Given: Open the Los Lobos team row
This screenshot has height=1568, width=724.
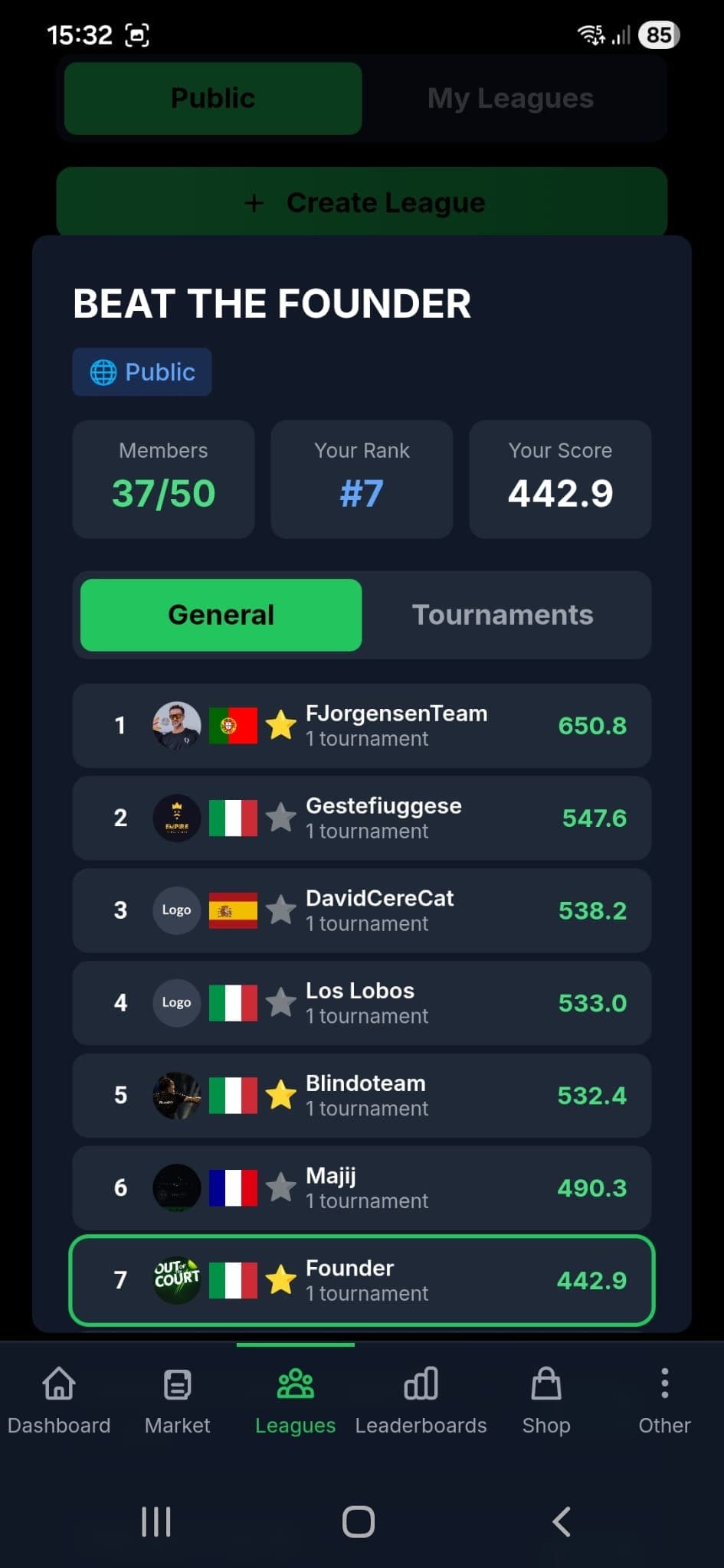Looking at the screenshot, I should 362,1003.
